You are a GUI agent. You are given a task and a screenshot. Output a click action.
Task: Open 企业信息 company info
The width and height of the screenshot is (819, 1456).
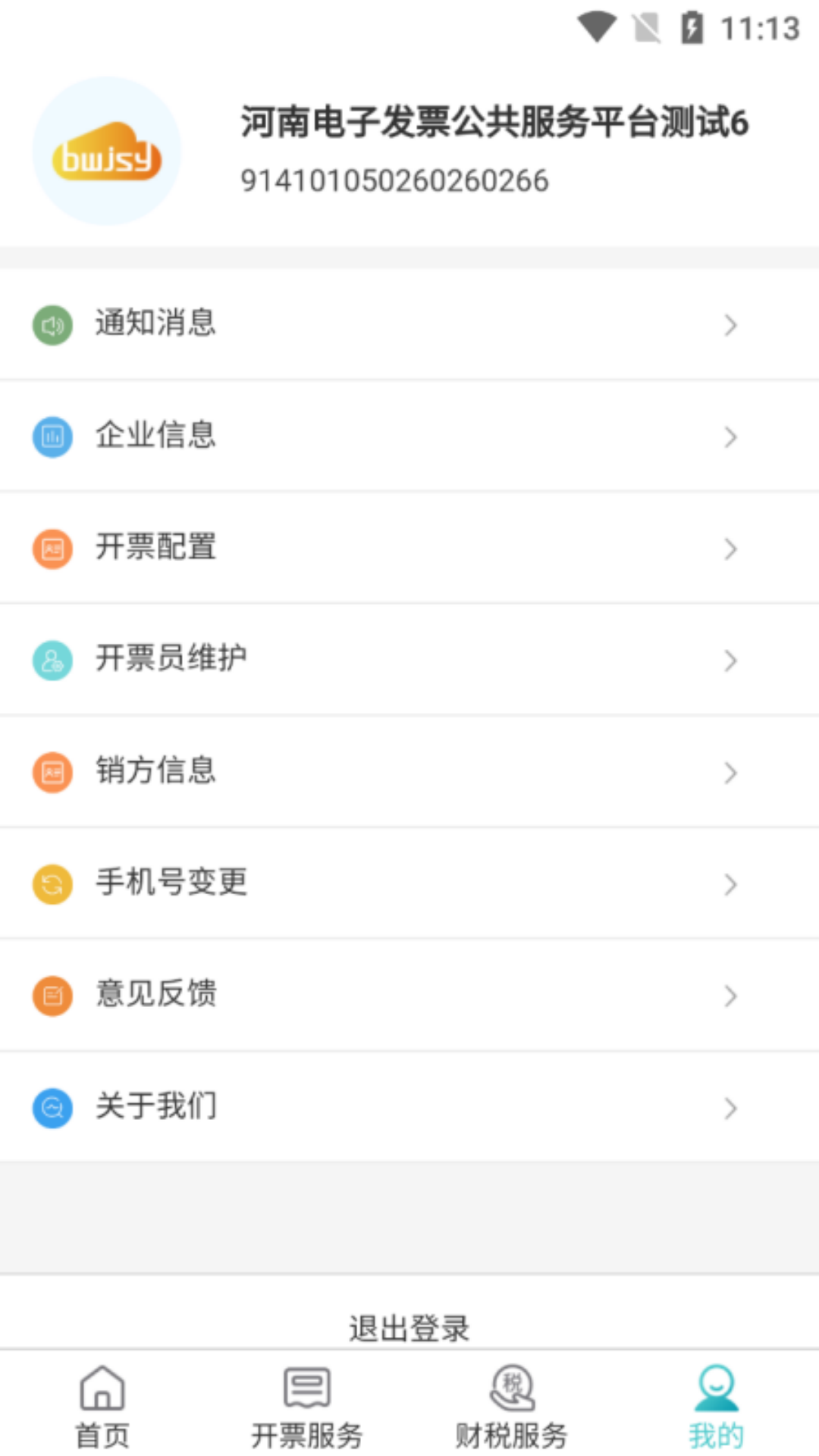point(409,436)
